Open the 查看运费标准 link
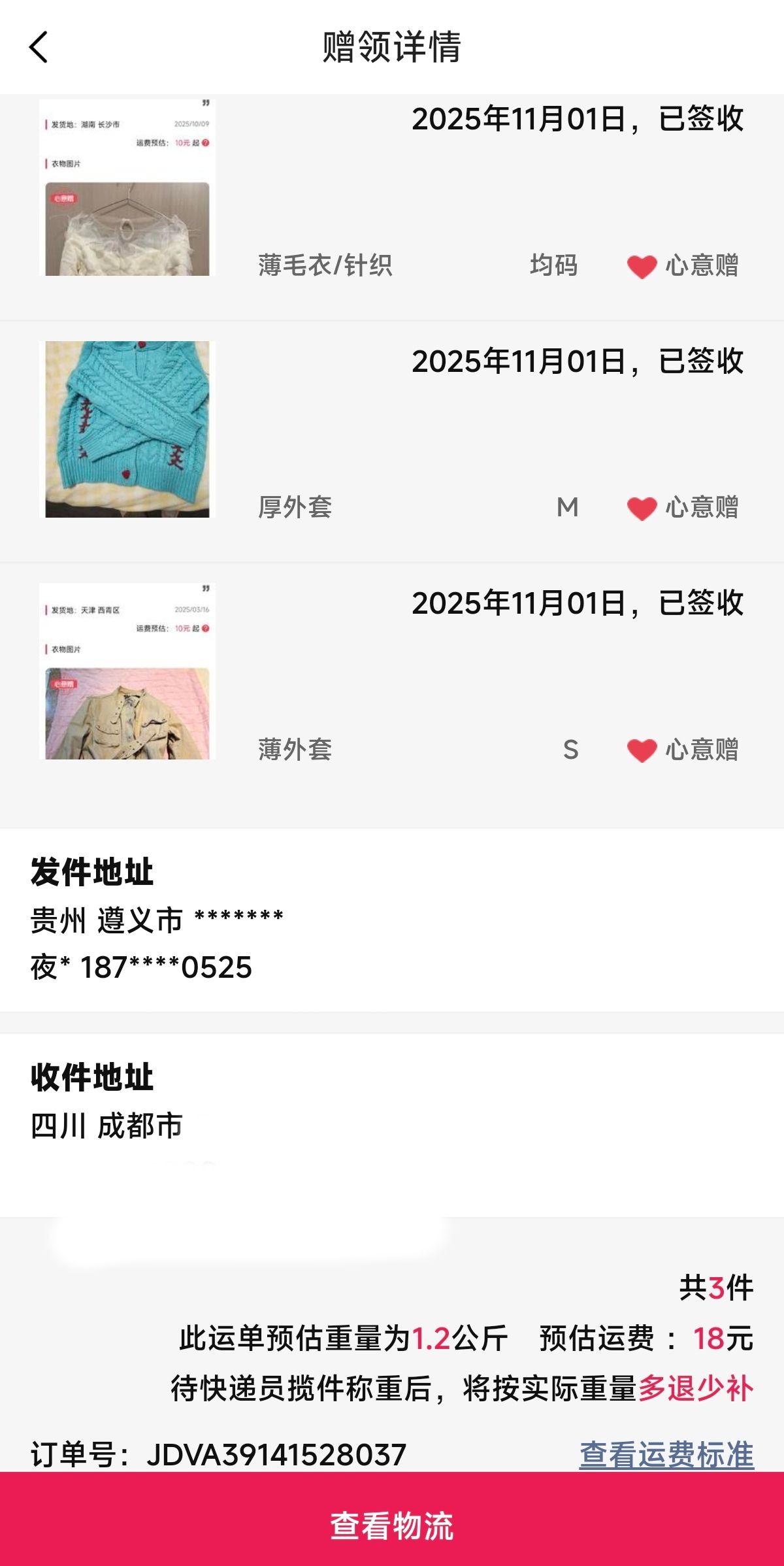Viewport: 784px width, 1566px height. [666, 1455]
